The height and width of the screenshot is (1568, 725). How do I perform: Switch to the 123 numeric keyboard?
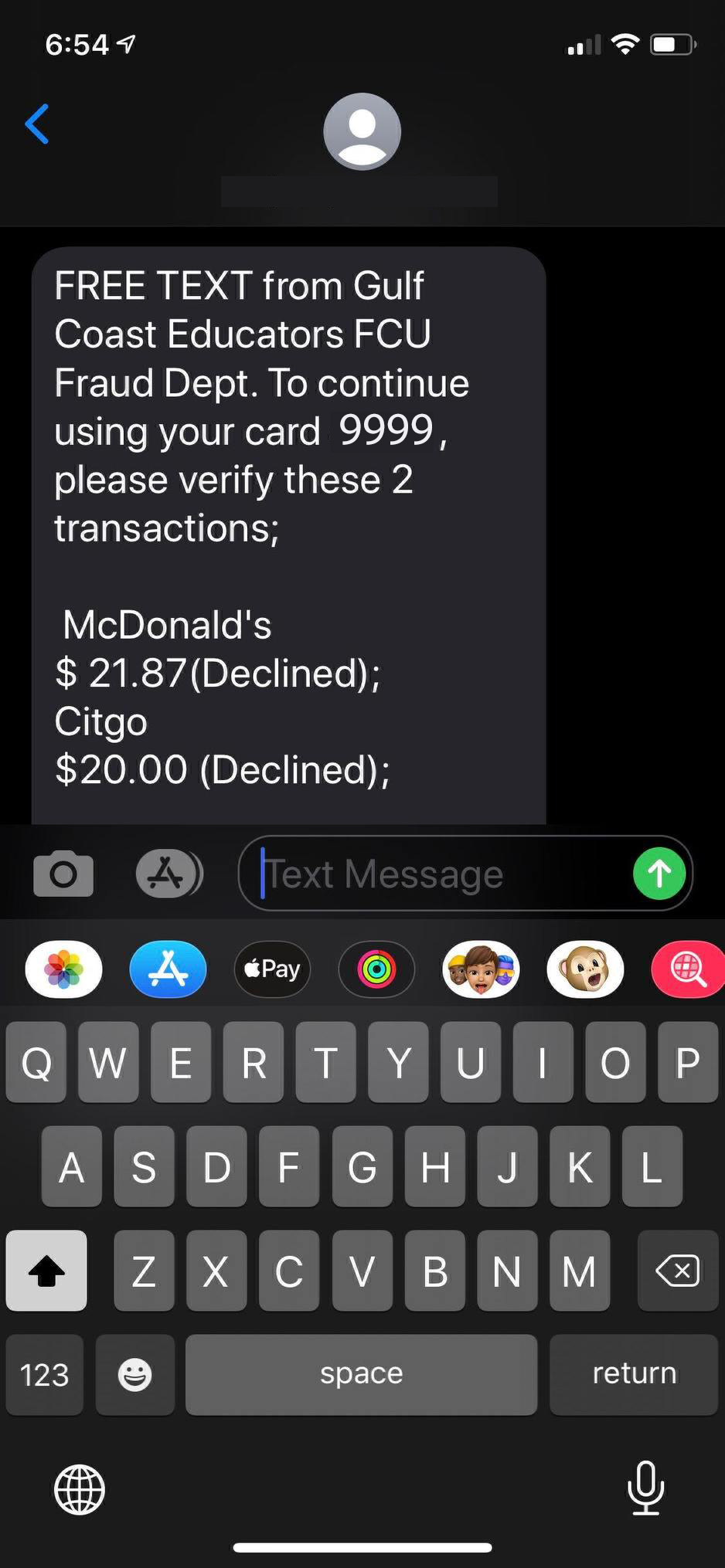click(44, 1375)
